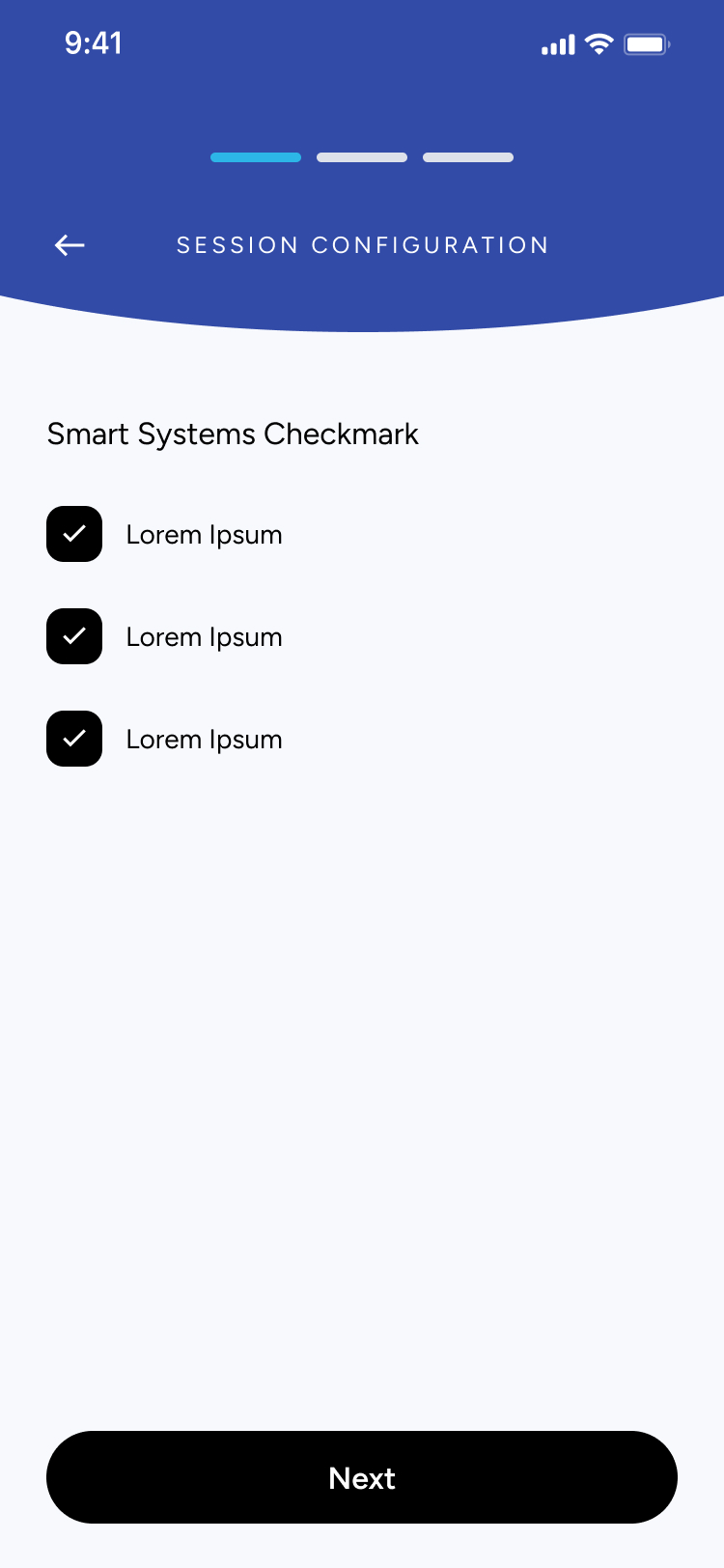Deselect the third Lorem Ipsum checkbox
The width and height of the screenshot is (724, 1568).
74,739
